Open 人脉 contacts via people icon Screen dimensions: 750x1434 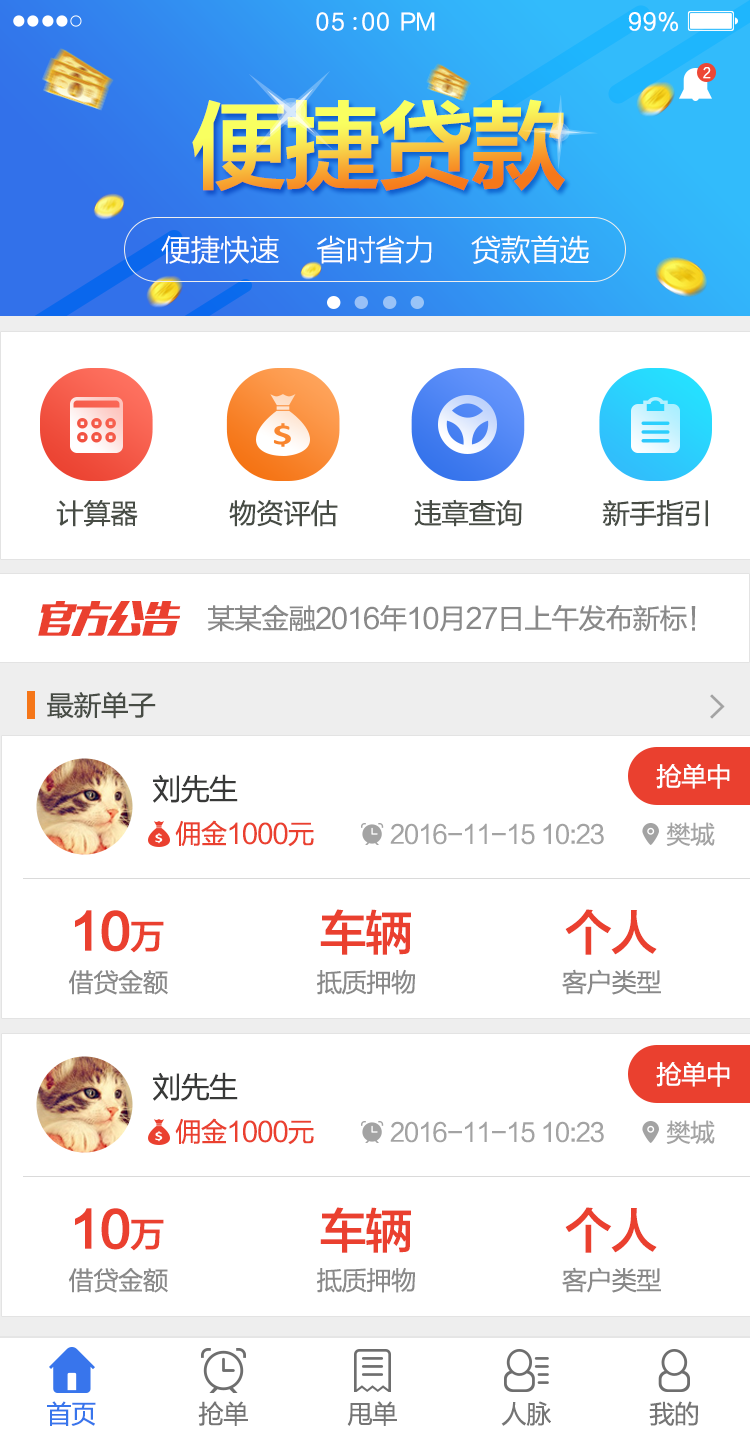pyautogui.click(x=524, y=1373)
